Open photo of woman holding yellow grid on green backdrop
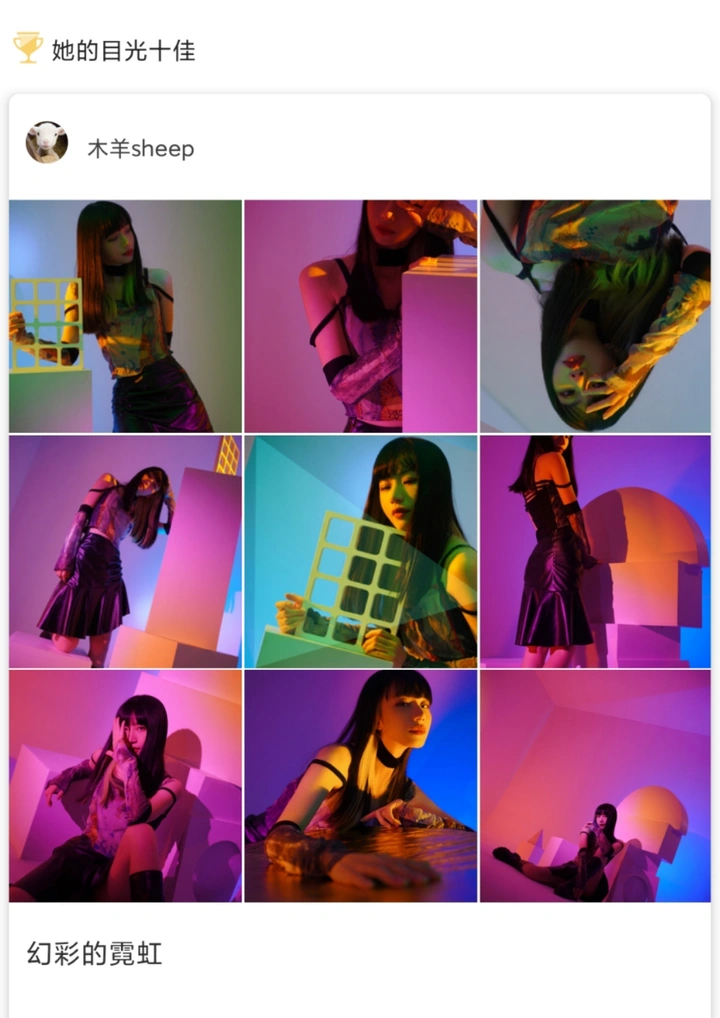The image size is (720, 1018). click(x=126, y=316)
